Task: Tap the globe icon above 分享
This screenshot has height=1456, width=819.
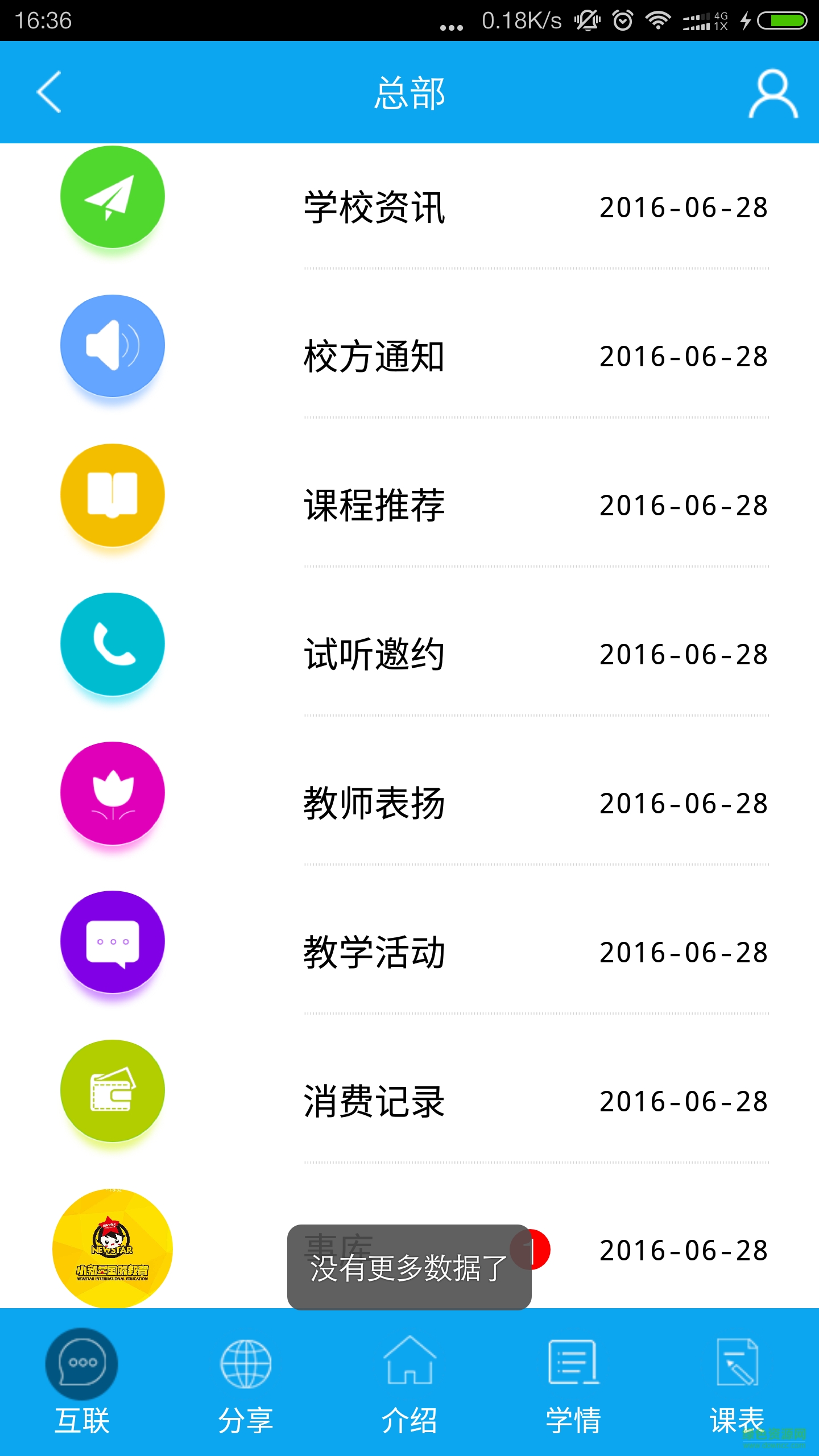Action: (245, 1365)
